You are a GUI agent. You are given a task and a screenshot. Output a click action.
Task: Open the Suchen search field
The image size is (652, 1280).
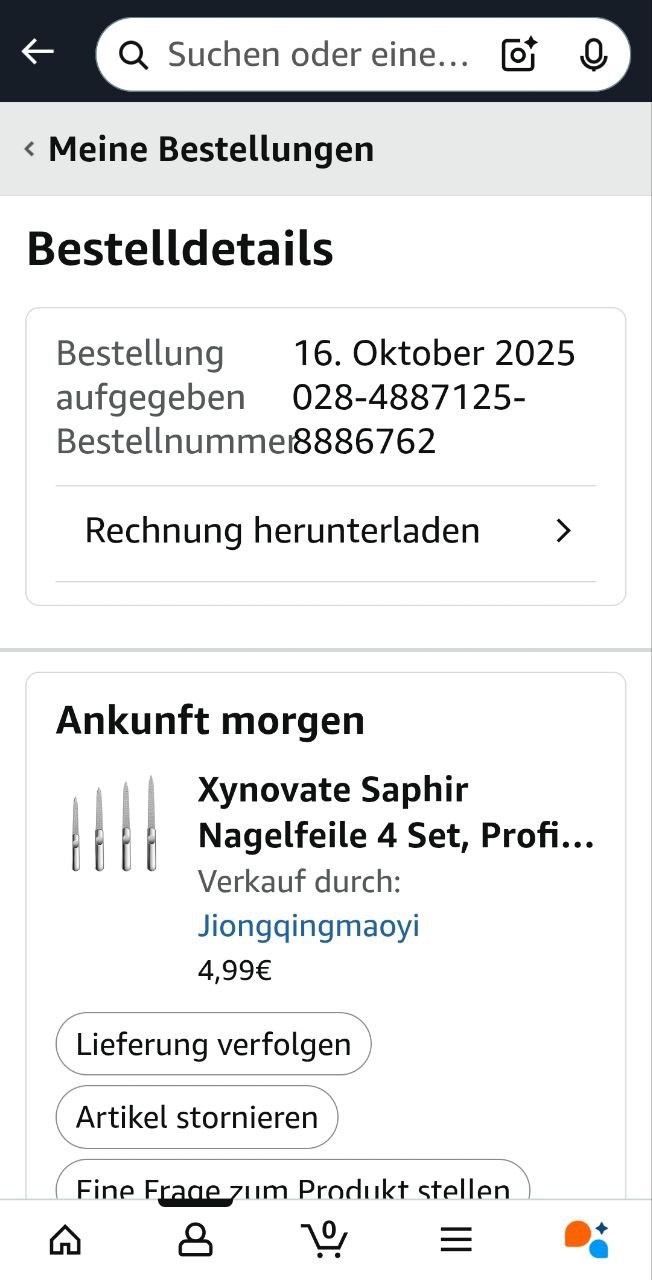(310, 54)
